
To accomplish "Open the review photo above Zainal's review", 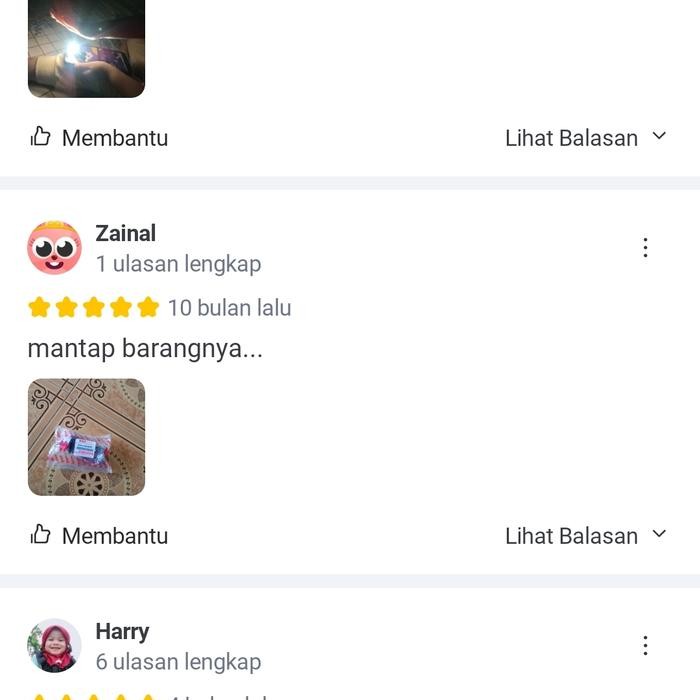I will (x=86, y=48).
